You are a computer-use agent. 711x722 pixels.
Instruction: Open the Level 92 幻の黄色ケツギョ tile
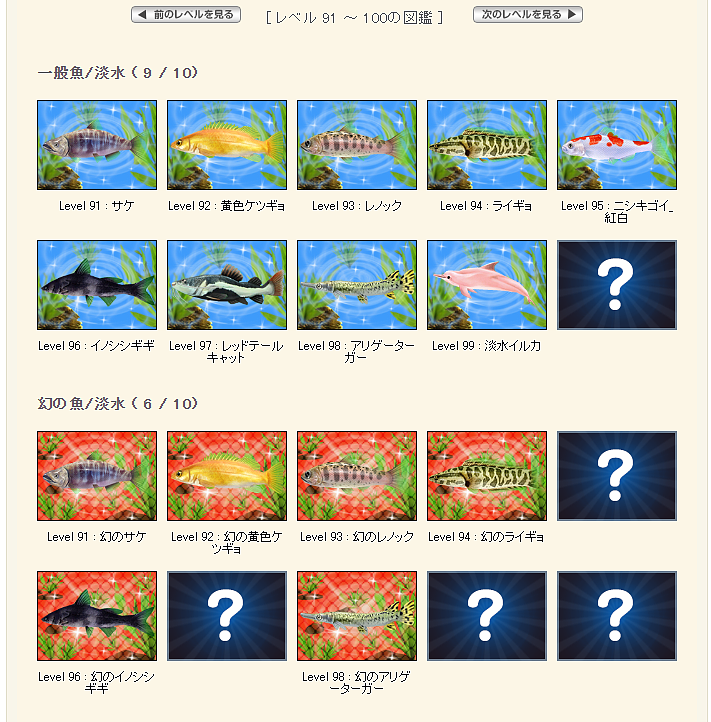point(227,476)
